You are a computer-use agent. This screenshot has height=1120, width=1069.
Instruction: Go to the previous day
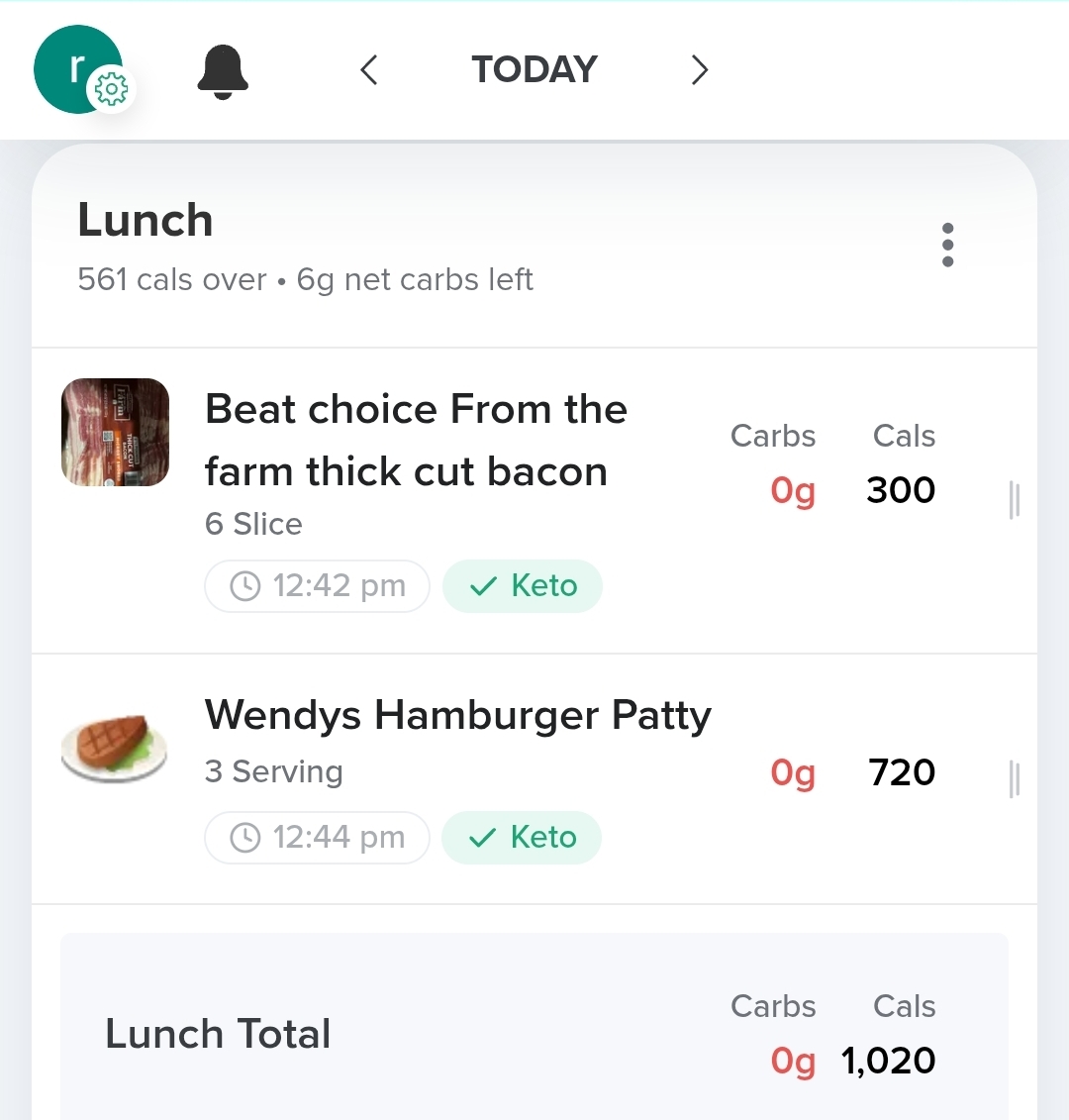[369, 70]
